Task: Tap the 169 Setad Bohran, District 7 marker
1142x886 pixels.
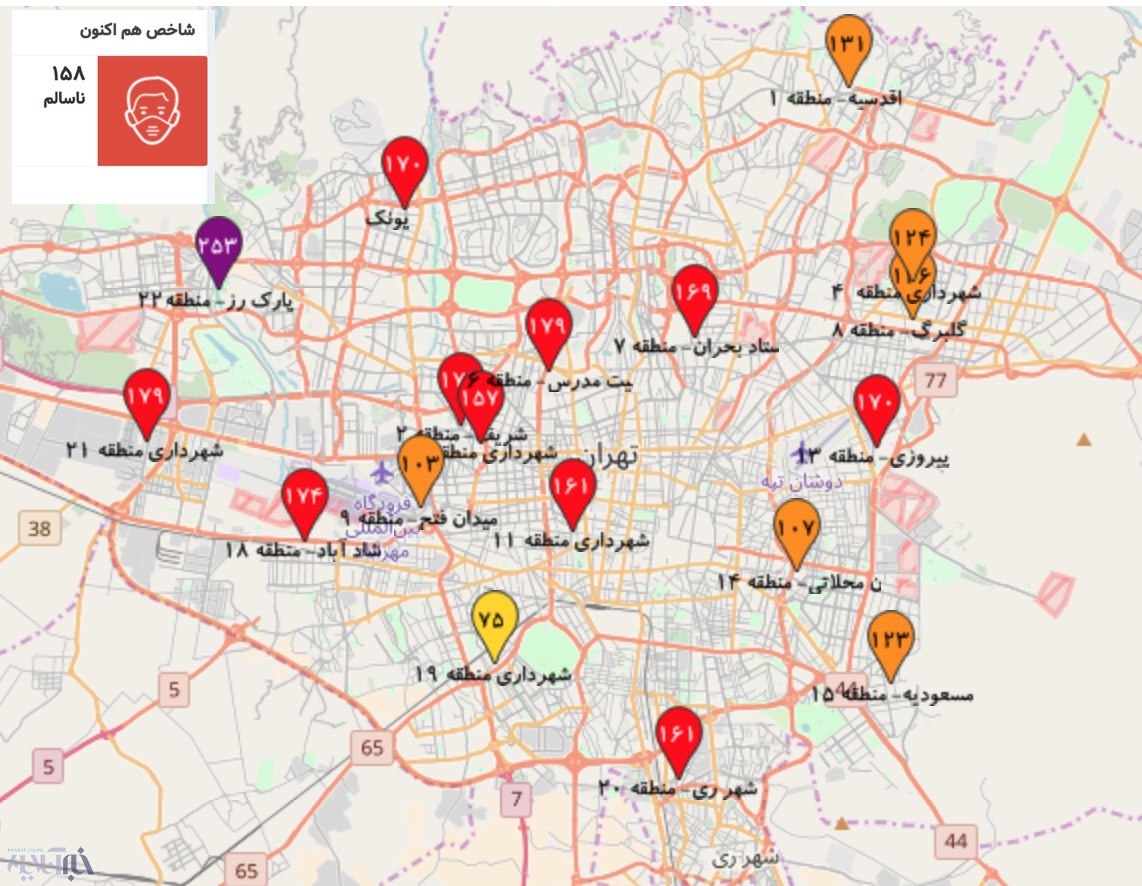Action: [x=695, y=292]
